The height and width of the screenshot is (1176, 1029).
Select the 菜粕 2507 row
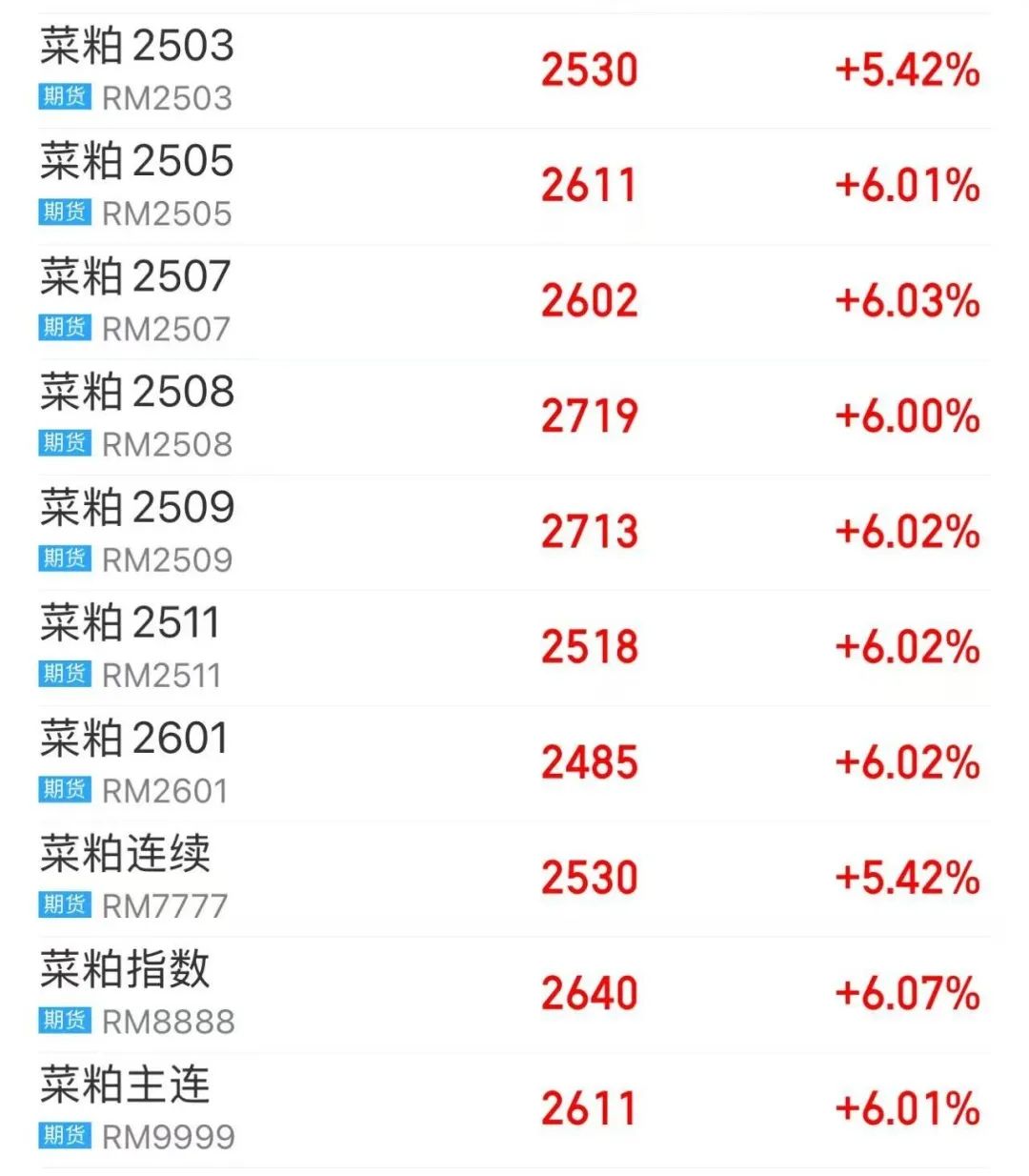[133, 277]
